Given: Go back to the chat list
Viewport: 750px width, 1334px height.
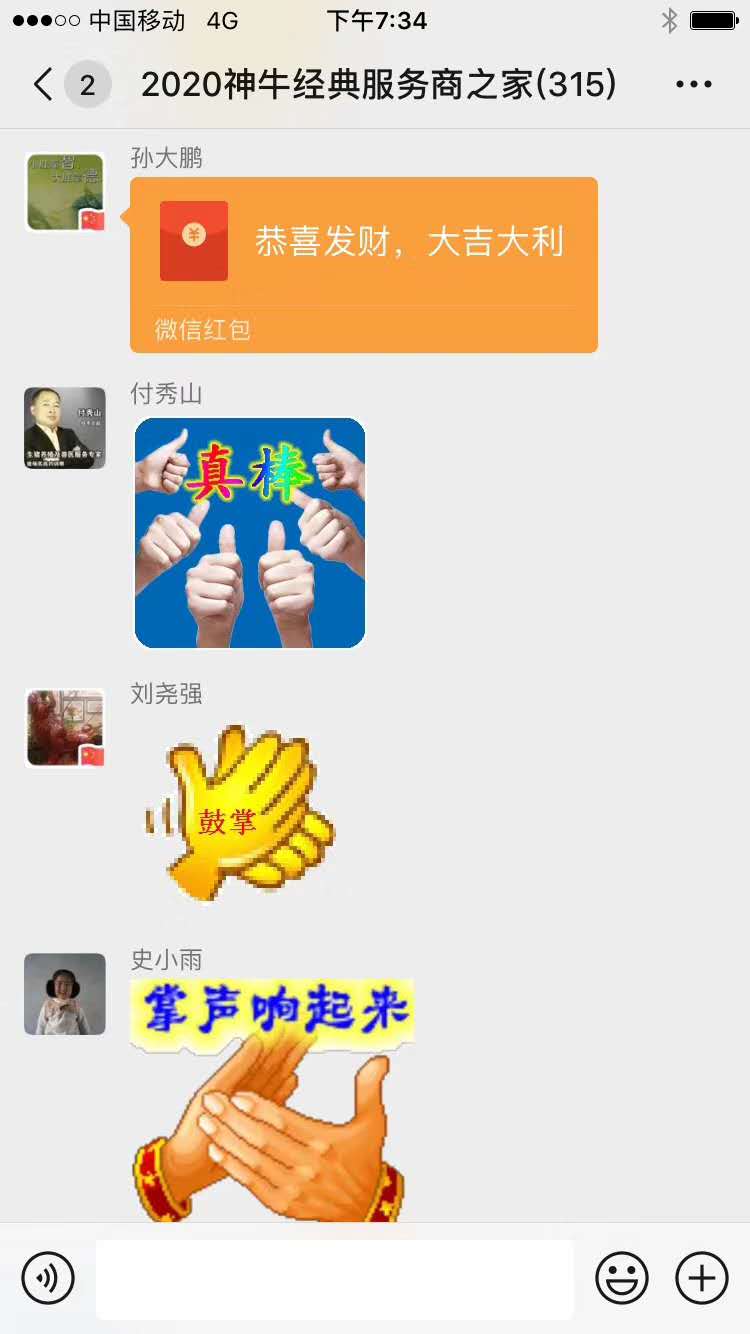Looking at the screenshot, I should (x=43, y=85).
